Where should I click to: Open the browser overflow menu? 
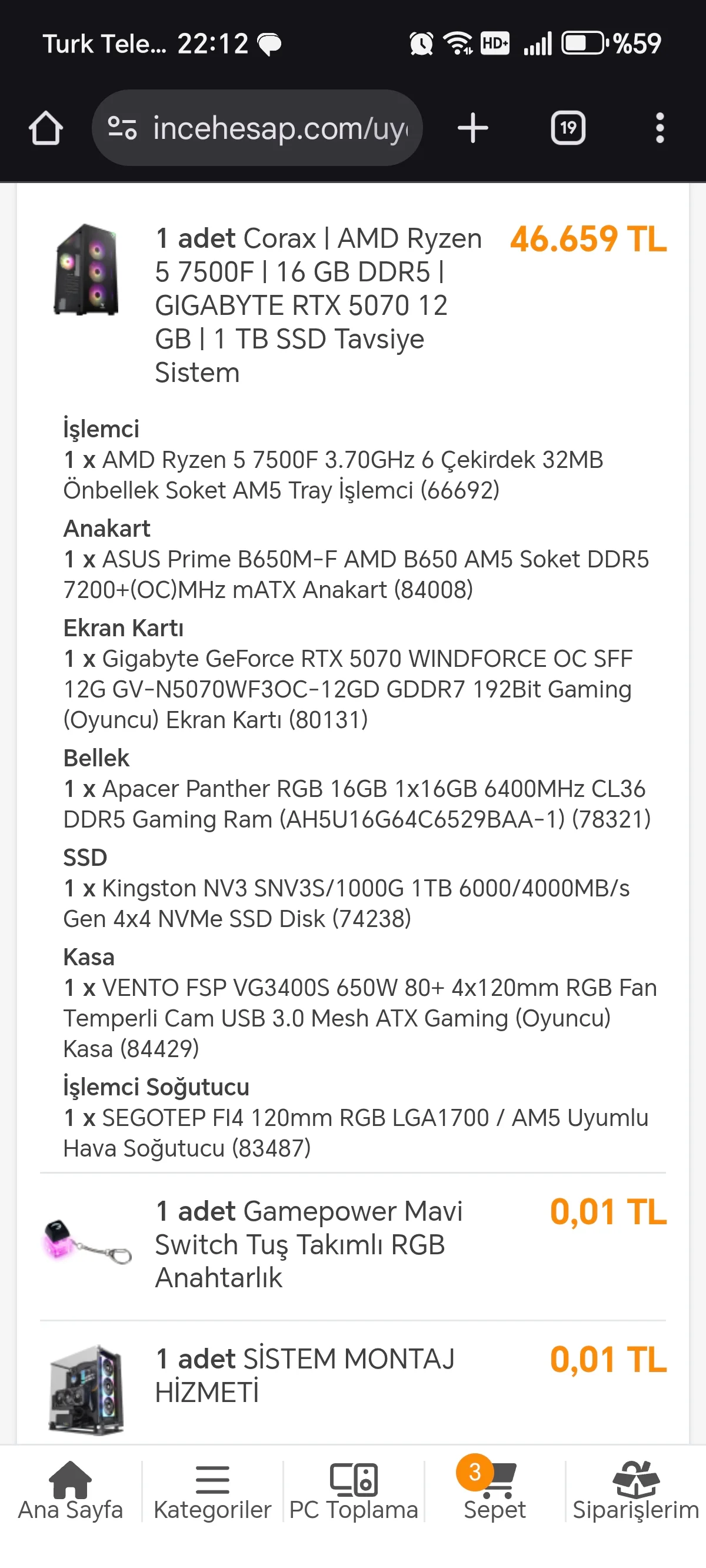[x=660, y=128]
